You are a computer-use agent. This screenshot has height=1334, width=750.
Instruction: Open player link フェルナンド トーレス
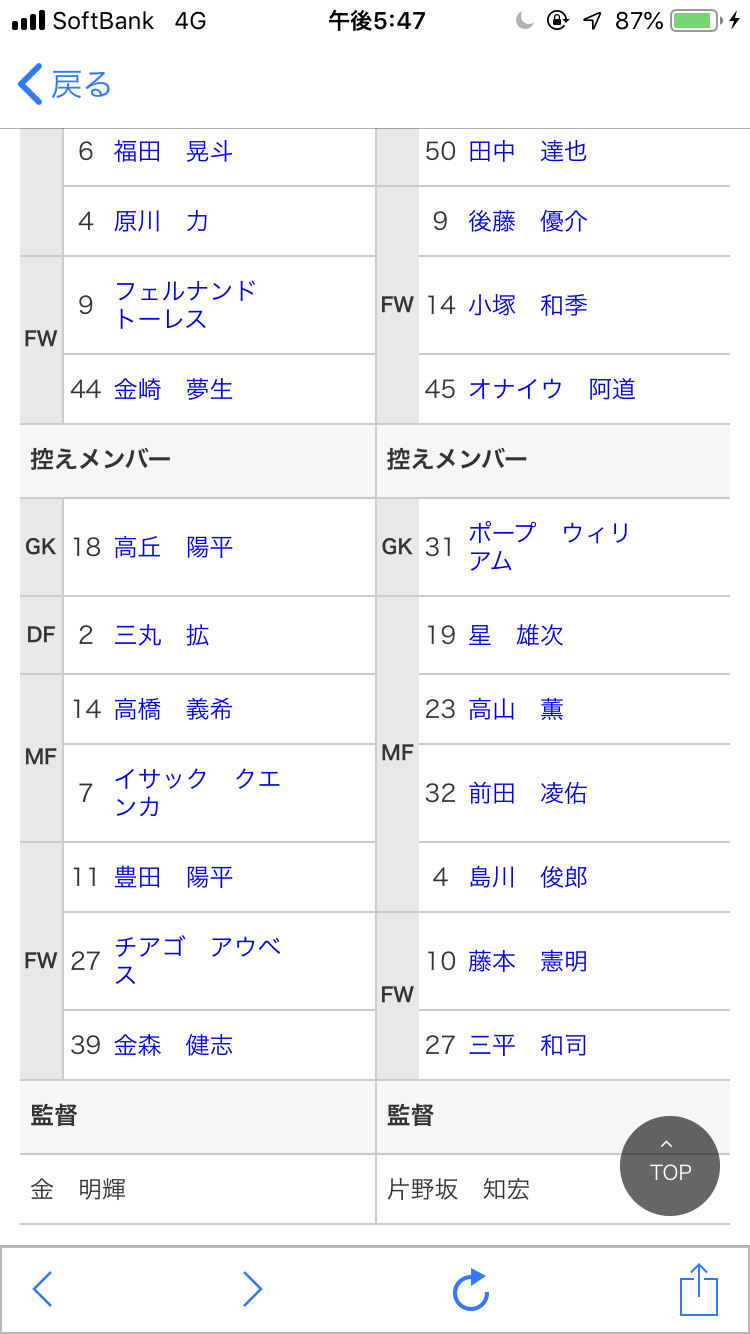(185, 304)
